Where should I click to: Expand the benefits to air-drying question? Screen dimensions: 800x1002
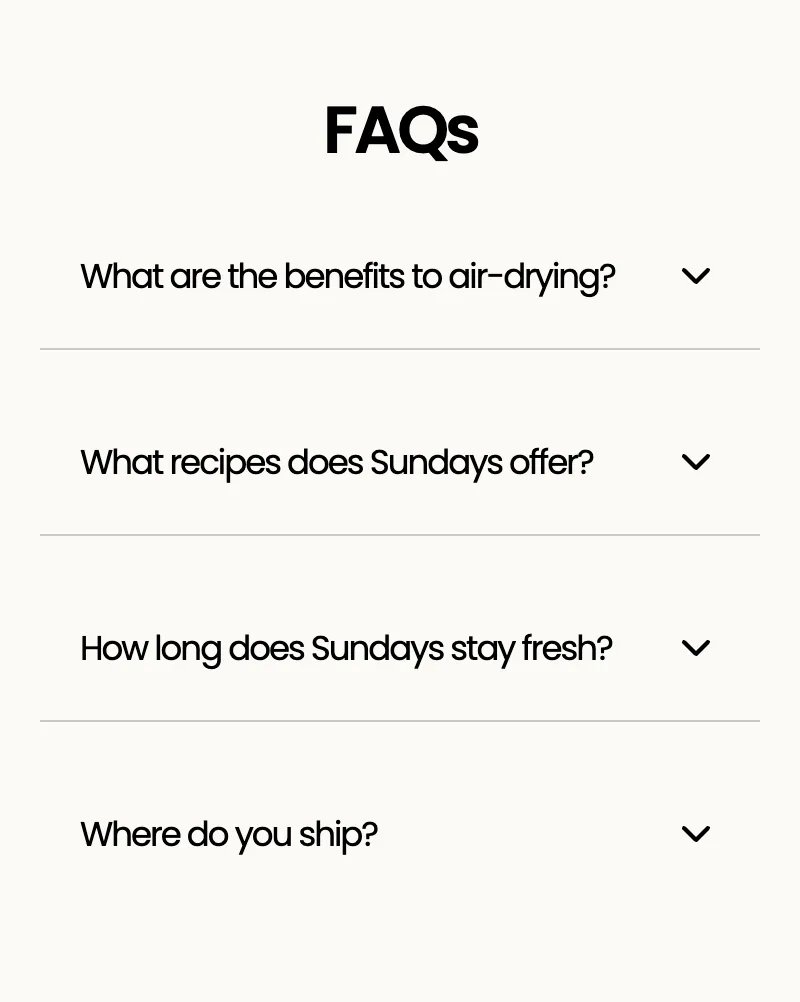(399, 276)
